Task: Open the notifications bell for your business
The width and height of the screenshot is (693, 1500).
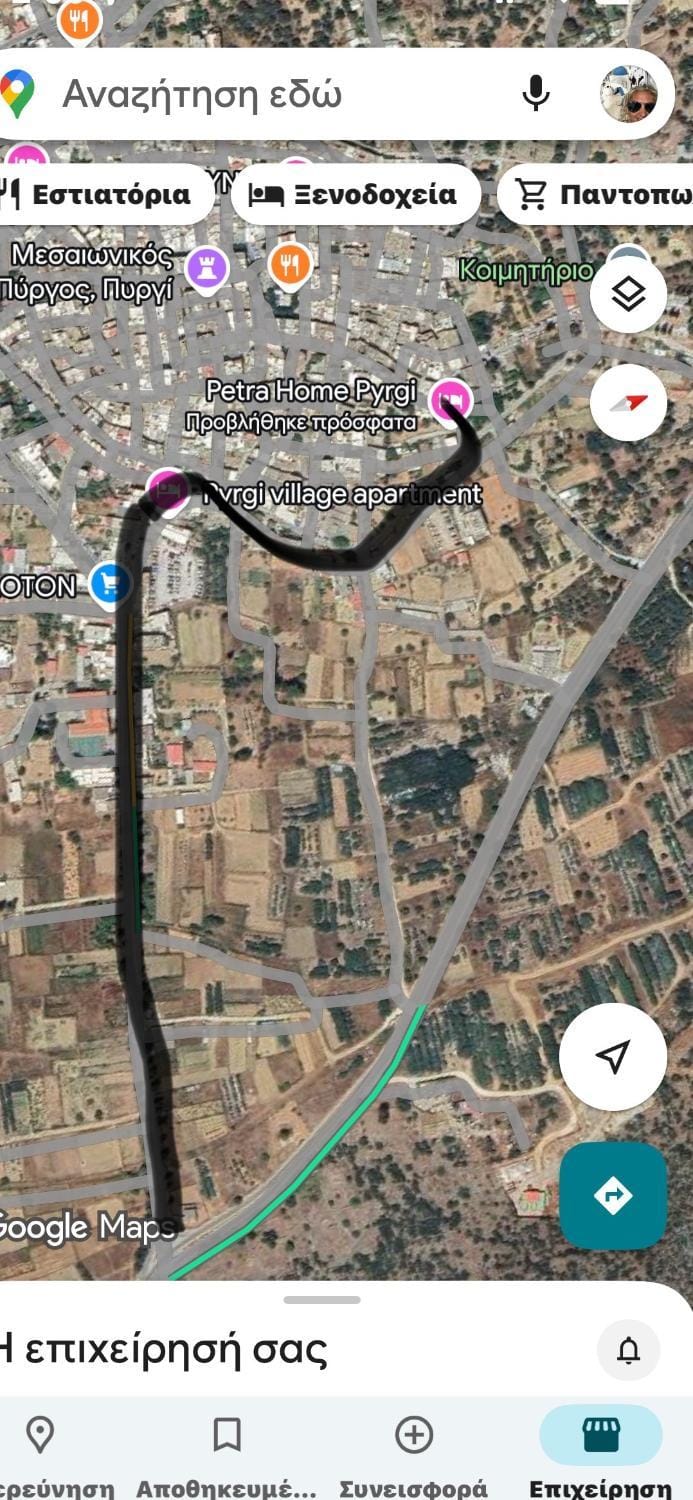Action: [628, 1350]
